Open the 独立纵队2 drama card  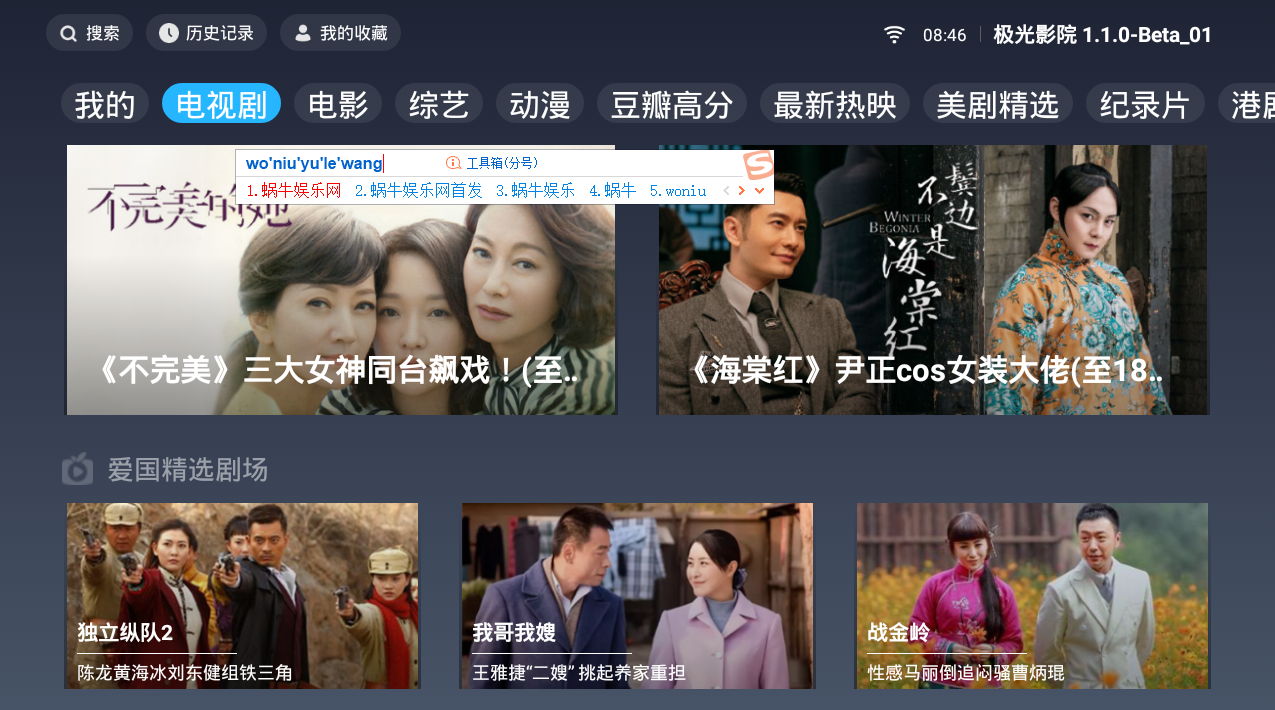242,595
